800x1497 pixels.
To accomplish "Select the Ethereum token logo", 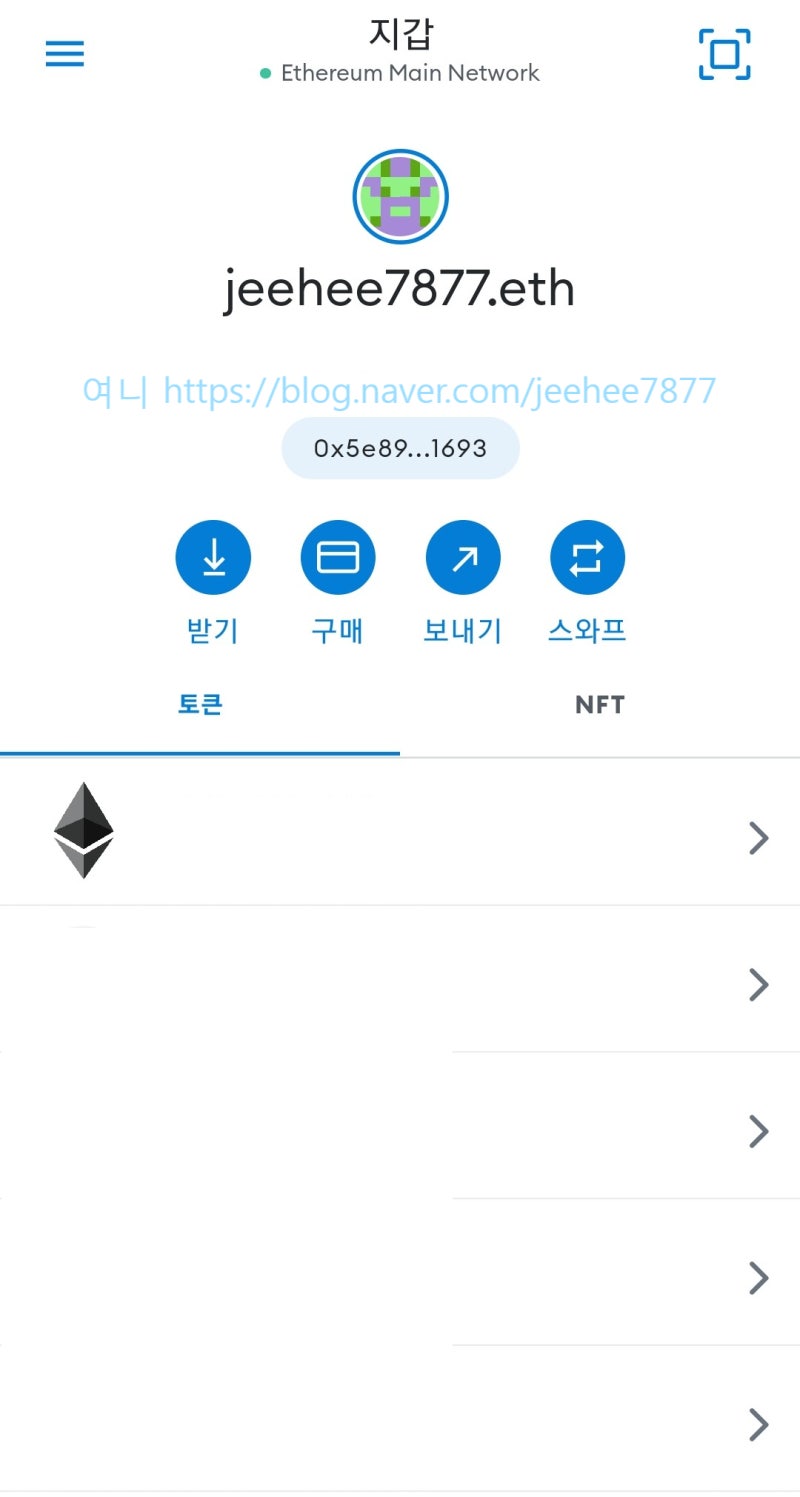I will point(84,831).
